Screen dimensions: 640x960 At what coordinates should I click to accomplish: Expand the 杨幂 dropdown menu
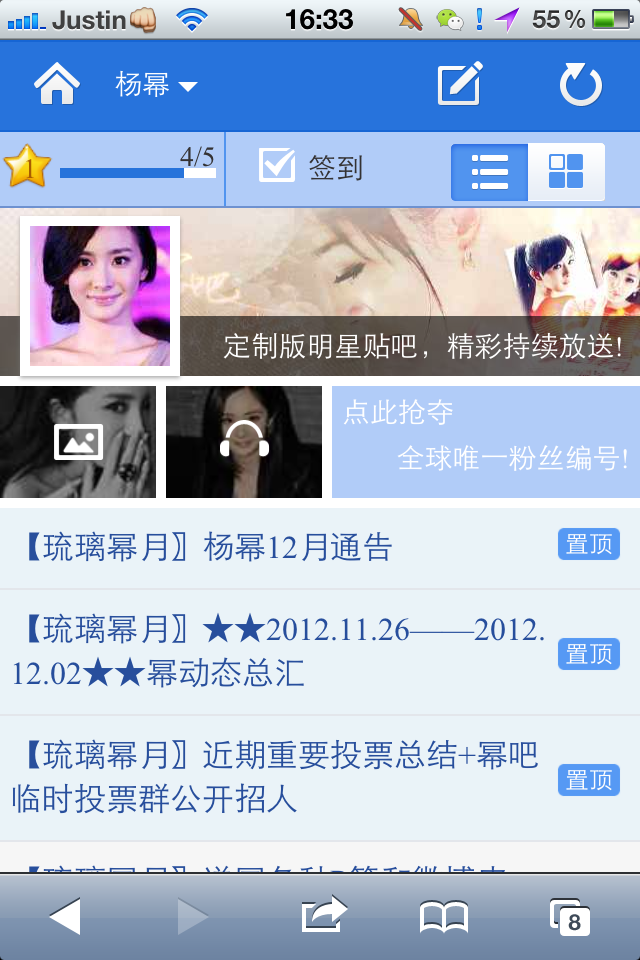coord(156,85)
